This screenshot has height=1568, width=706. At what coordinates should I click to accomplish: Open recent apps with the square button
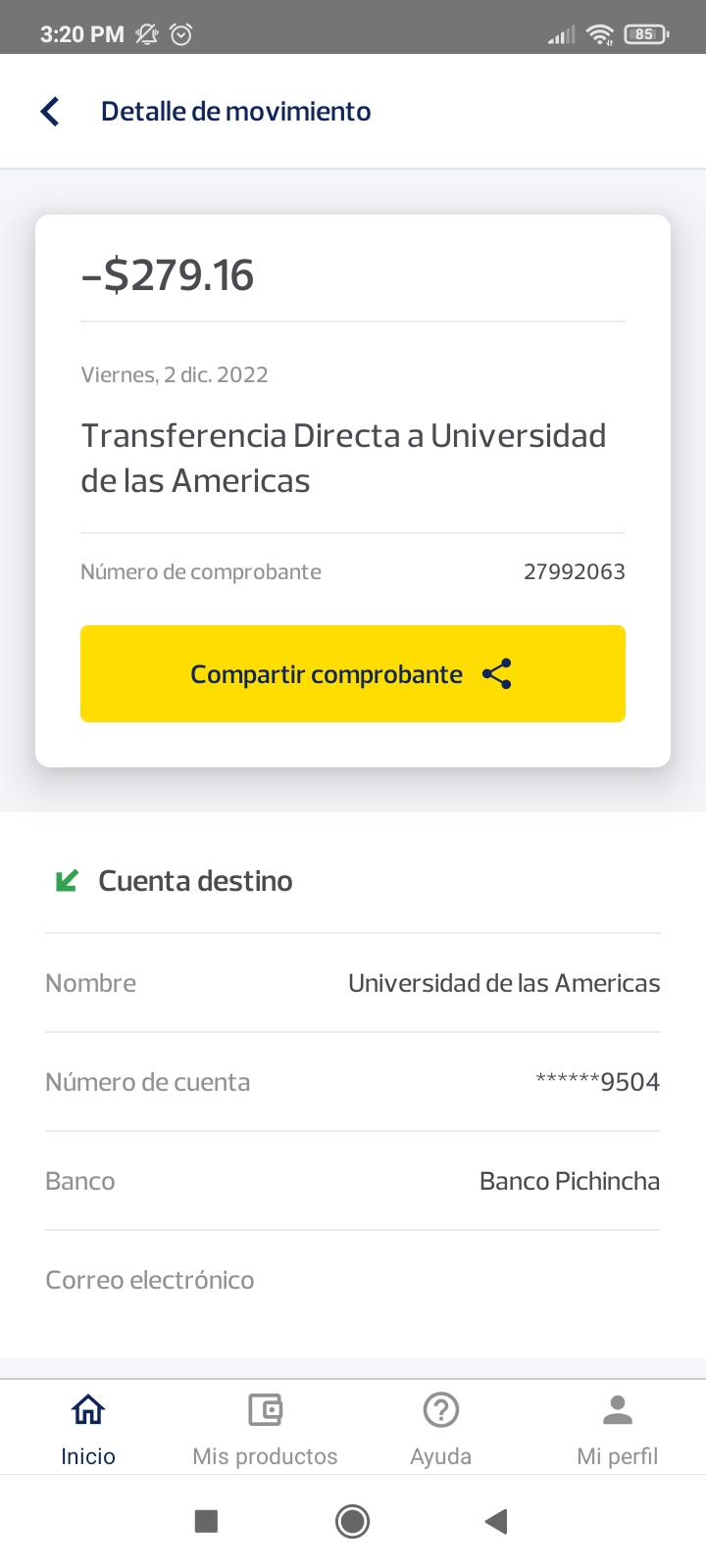point(206,1521)
